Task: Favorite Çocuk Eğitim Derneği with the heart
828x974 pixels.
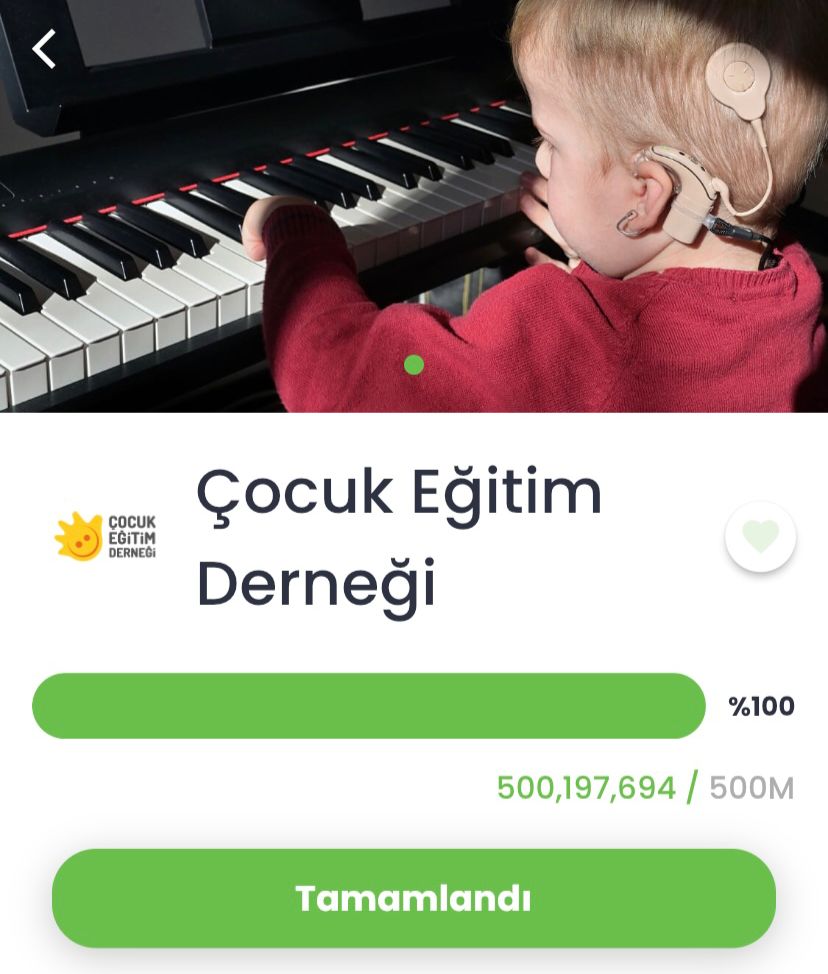Action: click(x=760, y=537)
